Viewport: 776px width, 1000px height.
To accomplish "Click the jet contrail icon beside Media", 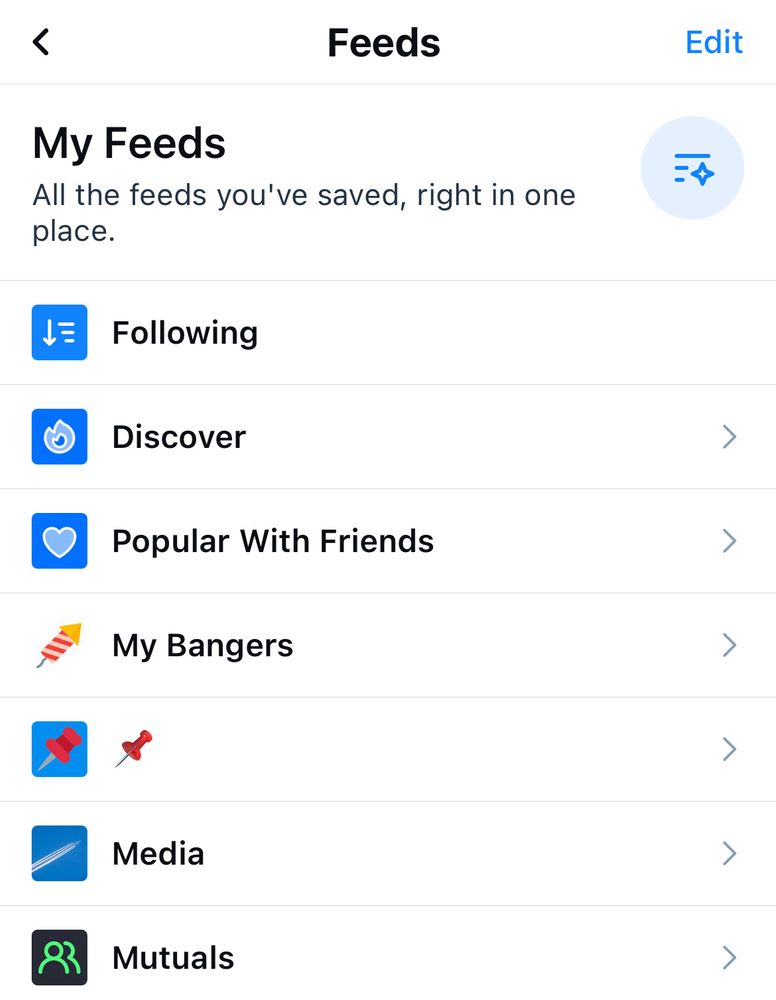I will pyautogui.click(x=59, y=853).
